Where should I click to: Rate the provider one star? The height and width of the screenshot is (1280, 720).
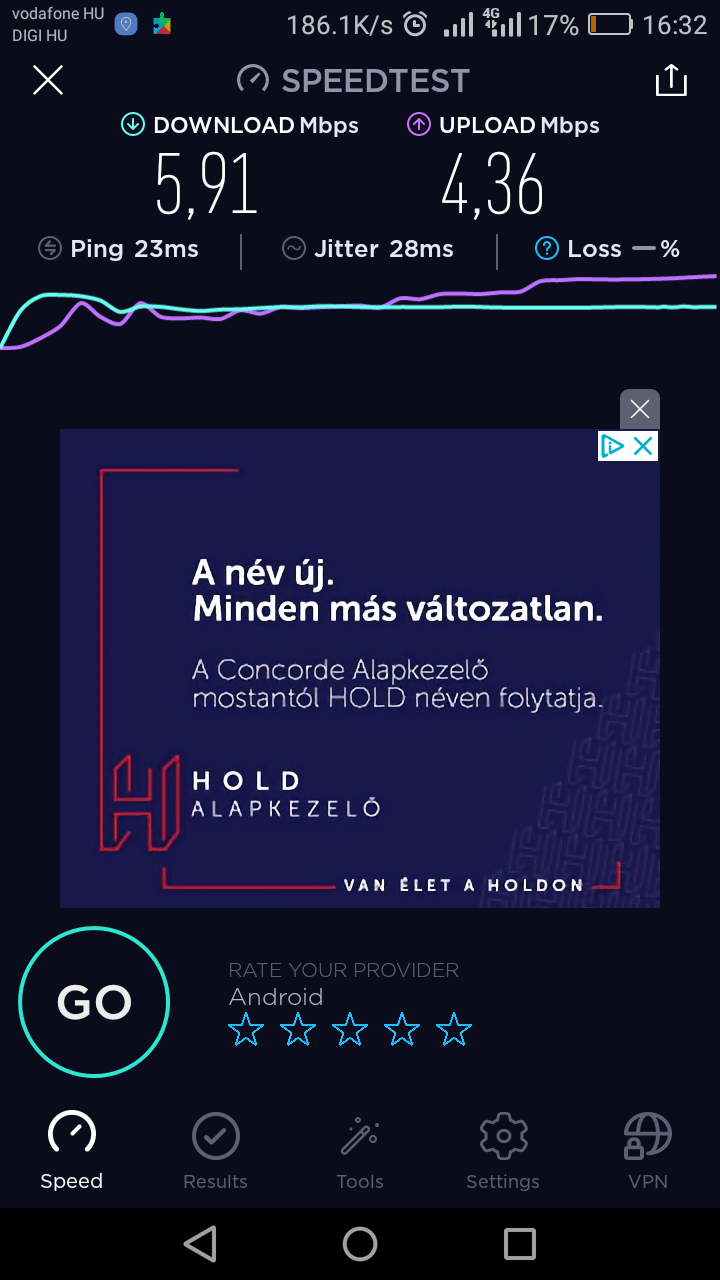pyautogui.click(x=246, y=1029)
